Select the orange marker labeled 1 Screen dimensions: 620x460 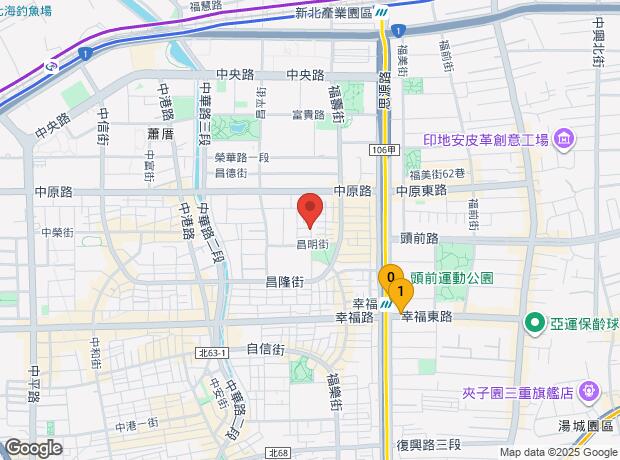[x=401, y=291]
